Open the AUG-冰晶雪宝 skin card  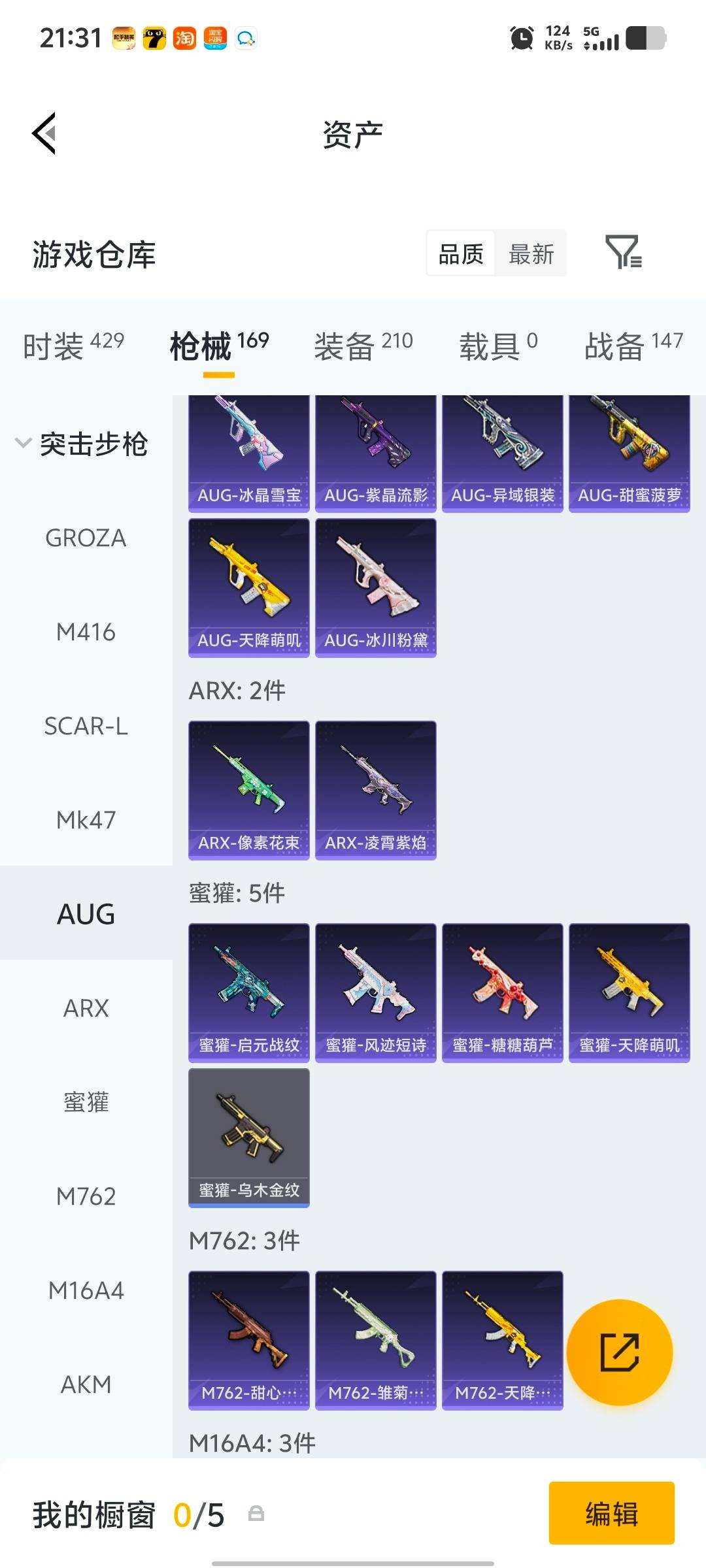click(x=248, y=451)
